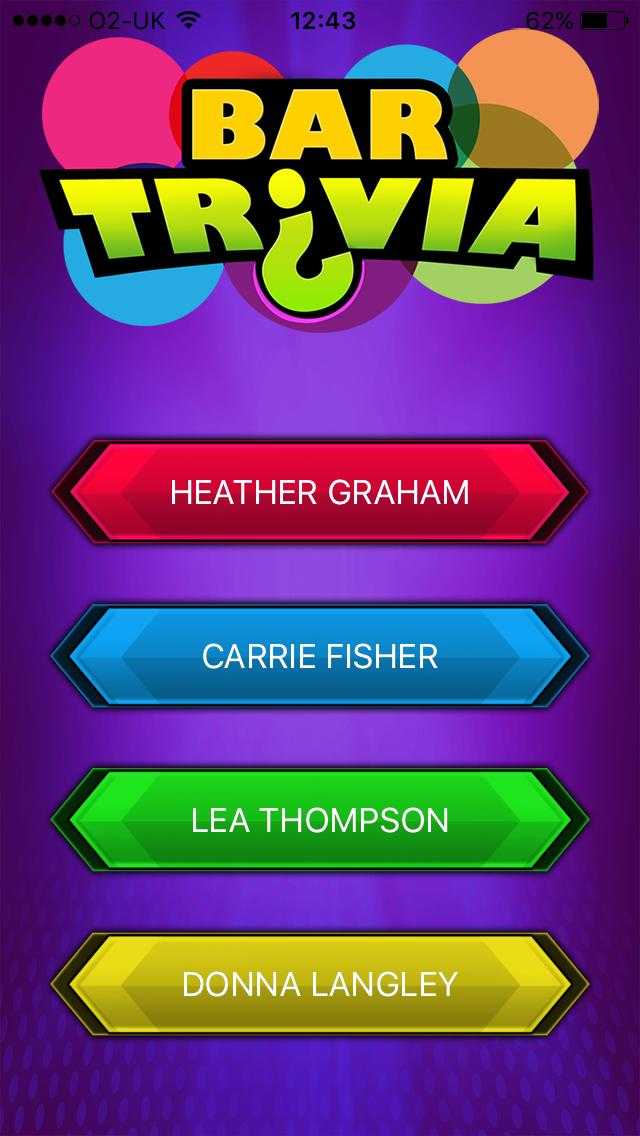The width and height of the screenshot is (640, 1136).
Task: Choose Carrie Fisher as the answer
Action: pyautogui.click(x=320, y=656)
